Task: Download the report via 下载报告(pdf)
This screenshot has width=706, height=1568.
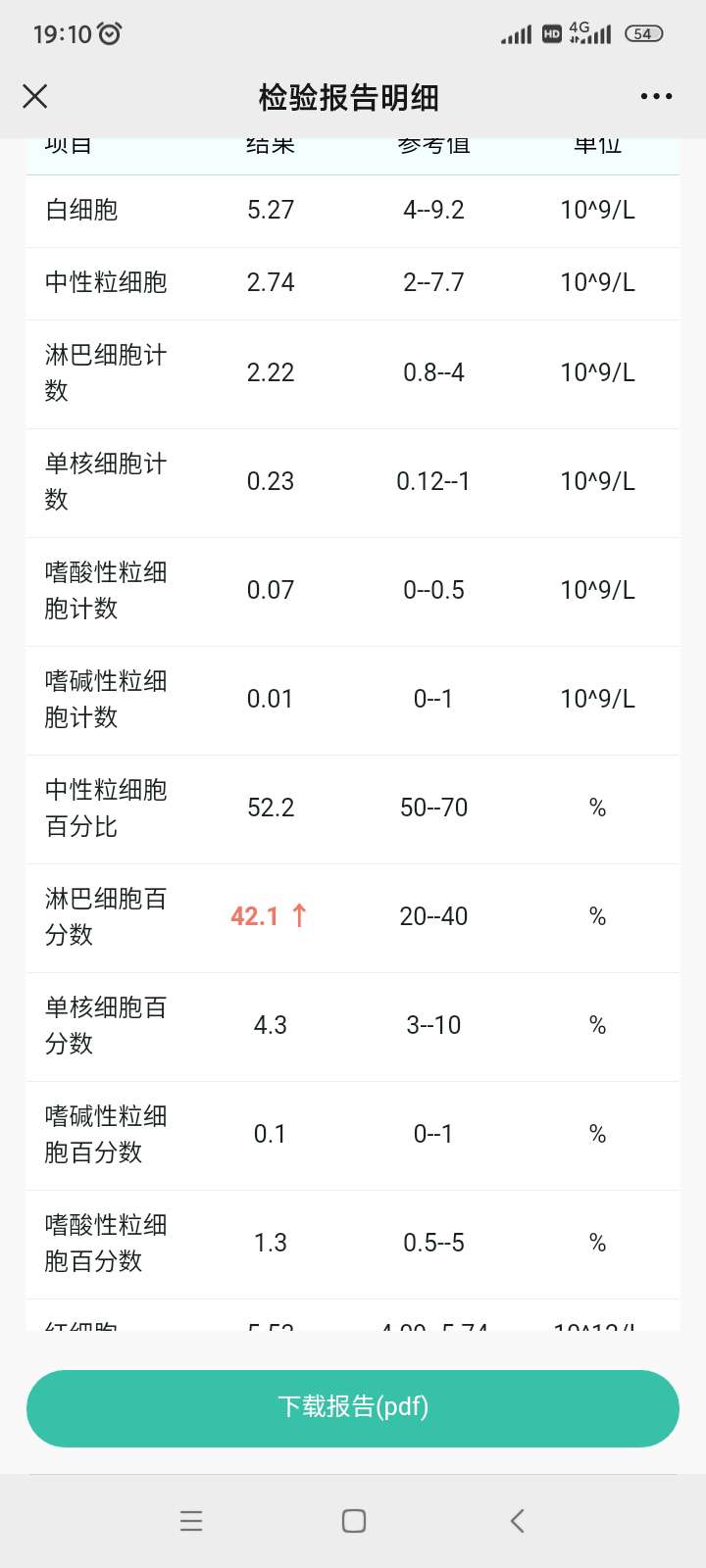Action: pyautogui.click(x=353, y=1408)
